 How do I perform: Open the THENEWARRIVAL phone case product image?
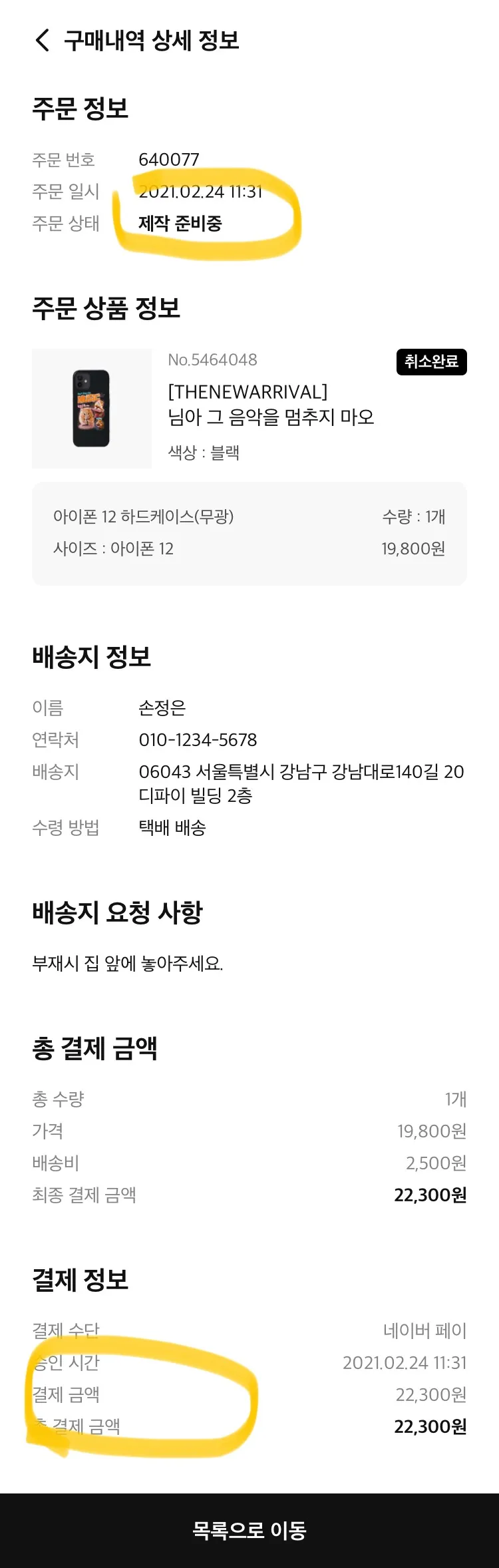pyautogui.click(x=92, y=409)
